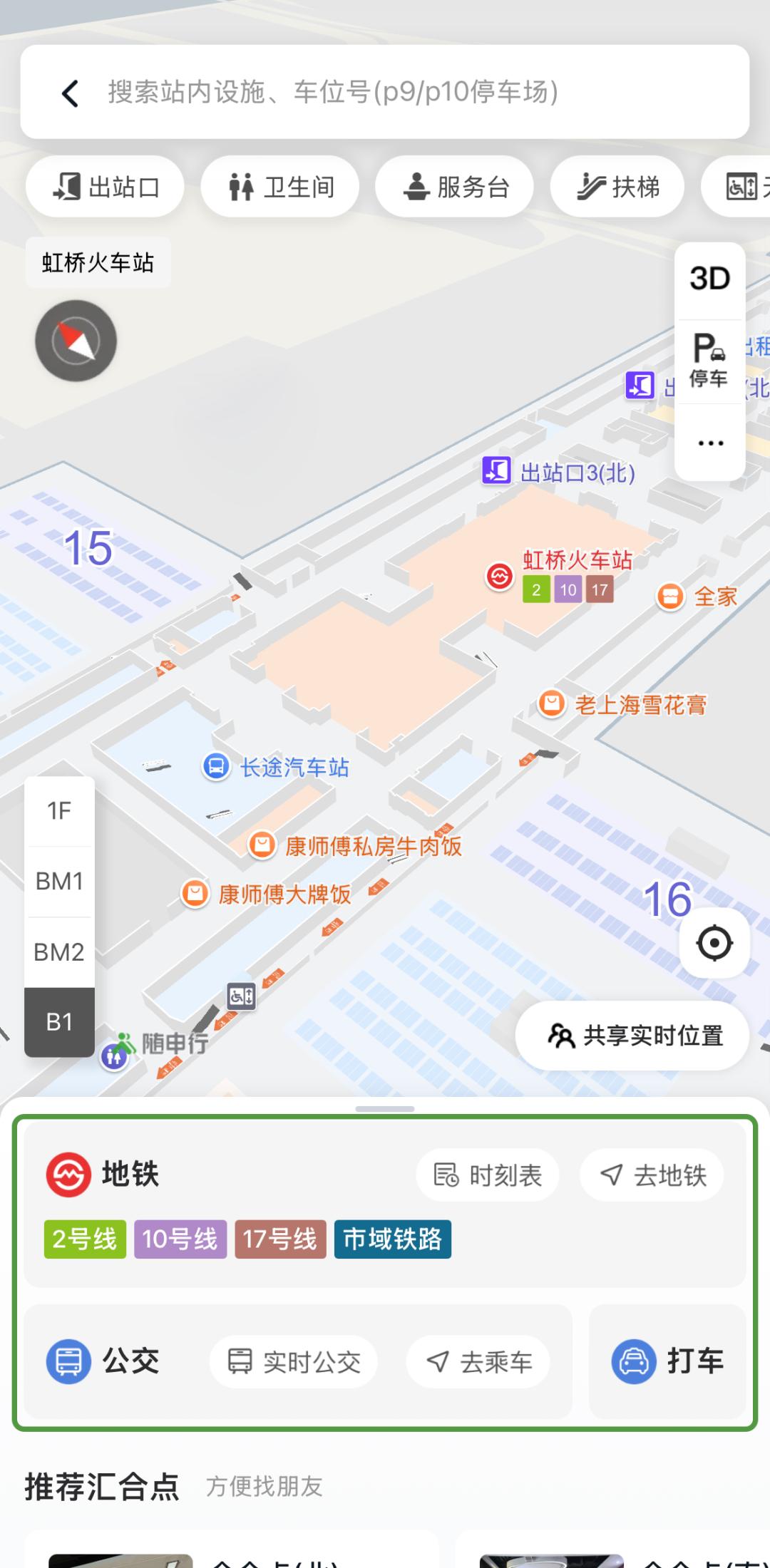
Task: Tap the compass to reset map orientation
Action: coord(75,340)
